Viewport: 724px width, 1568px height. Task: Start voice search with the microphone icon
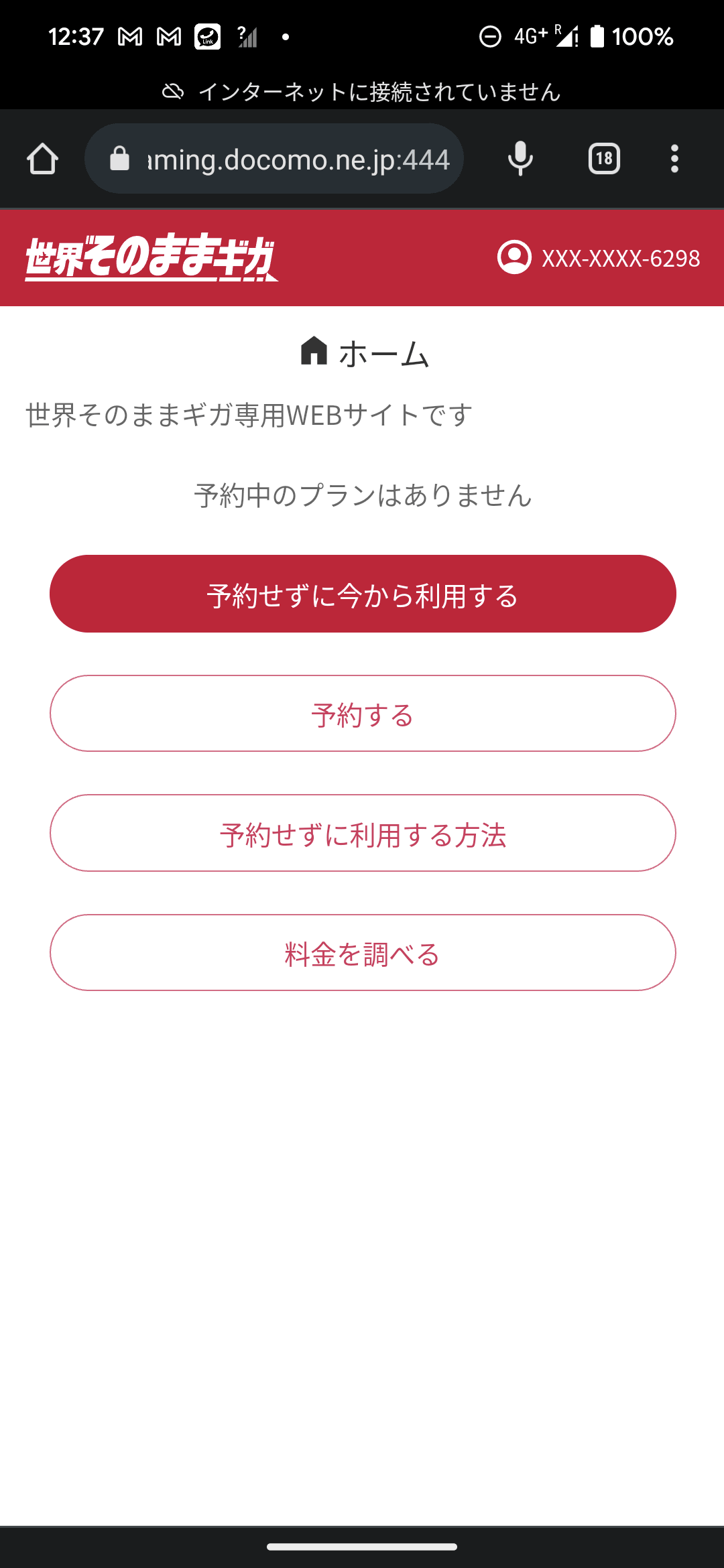[520, 158]
